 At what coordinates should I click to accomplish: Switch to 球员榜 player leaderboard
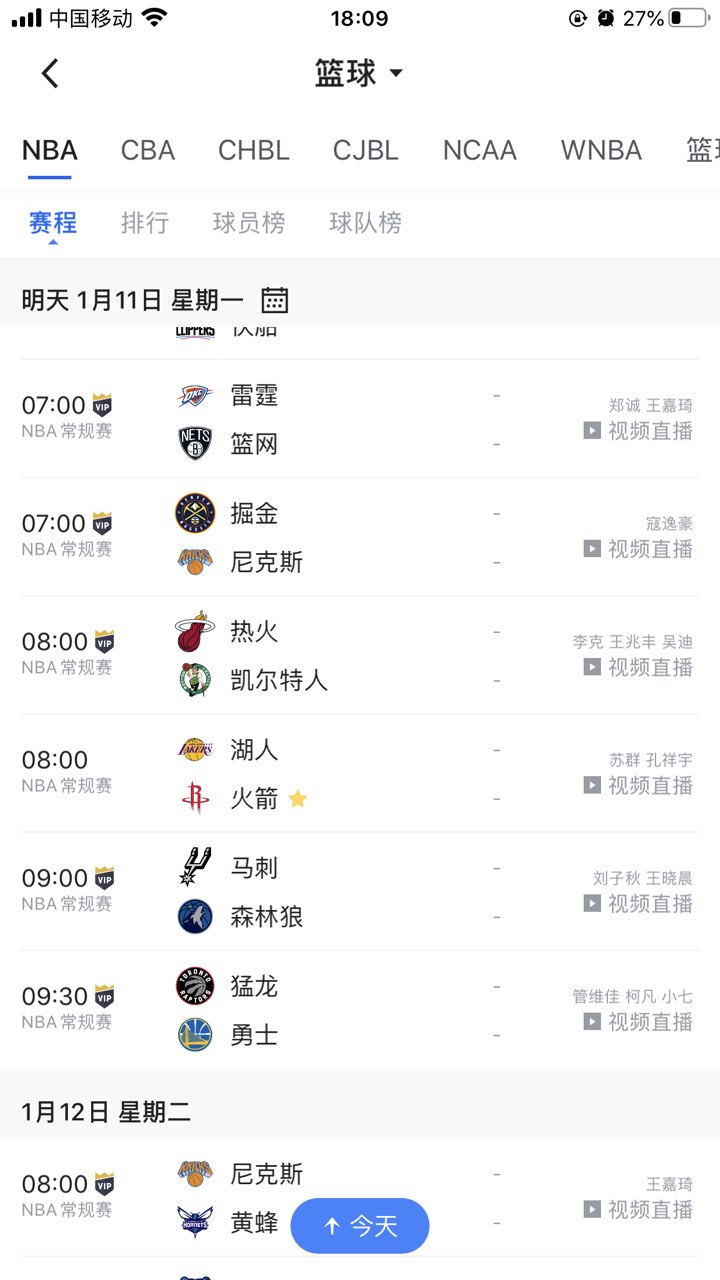coord(249,222)
